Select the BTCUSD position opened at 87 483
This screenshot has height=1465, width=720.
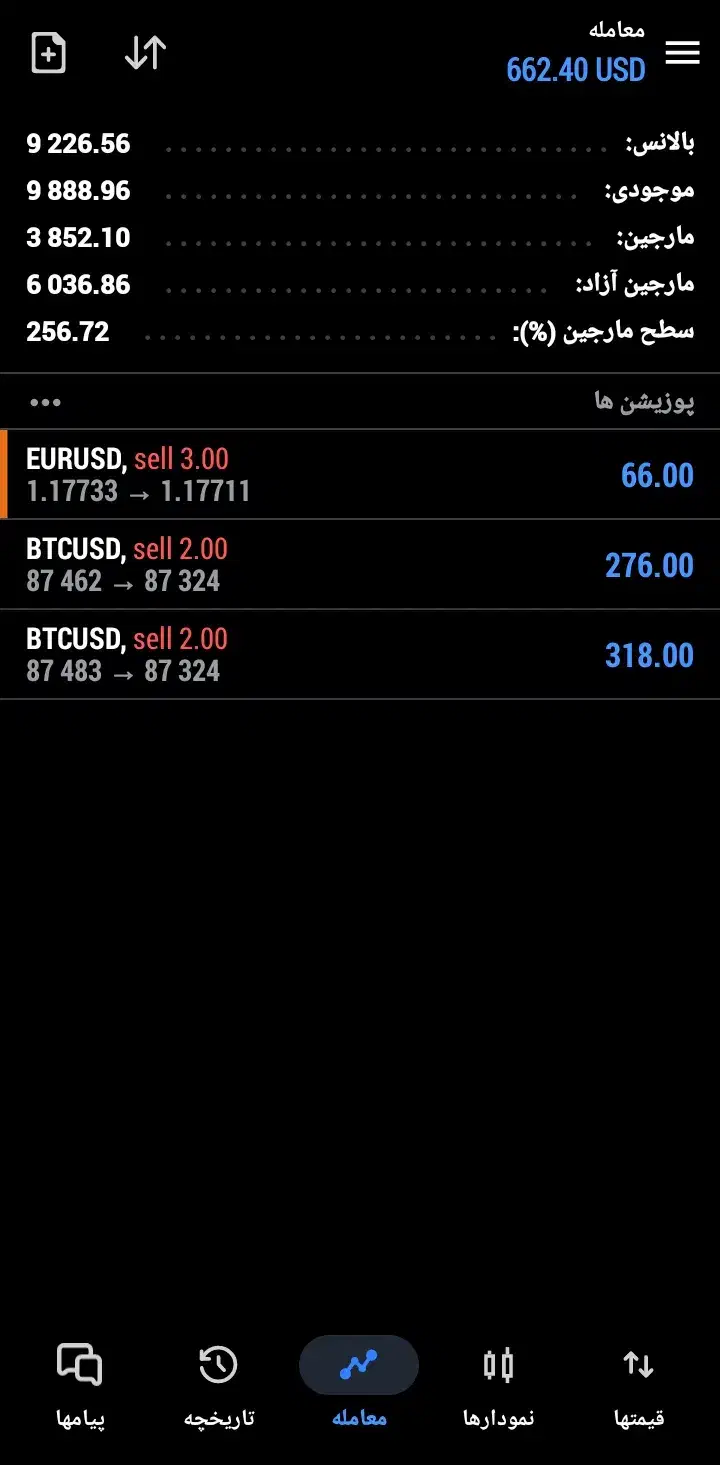click(360, 655)
